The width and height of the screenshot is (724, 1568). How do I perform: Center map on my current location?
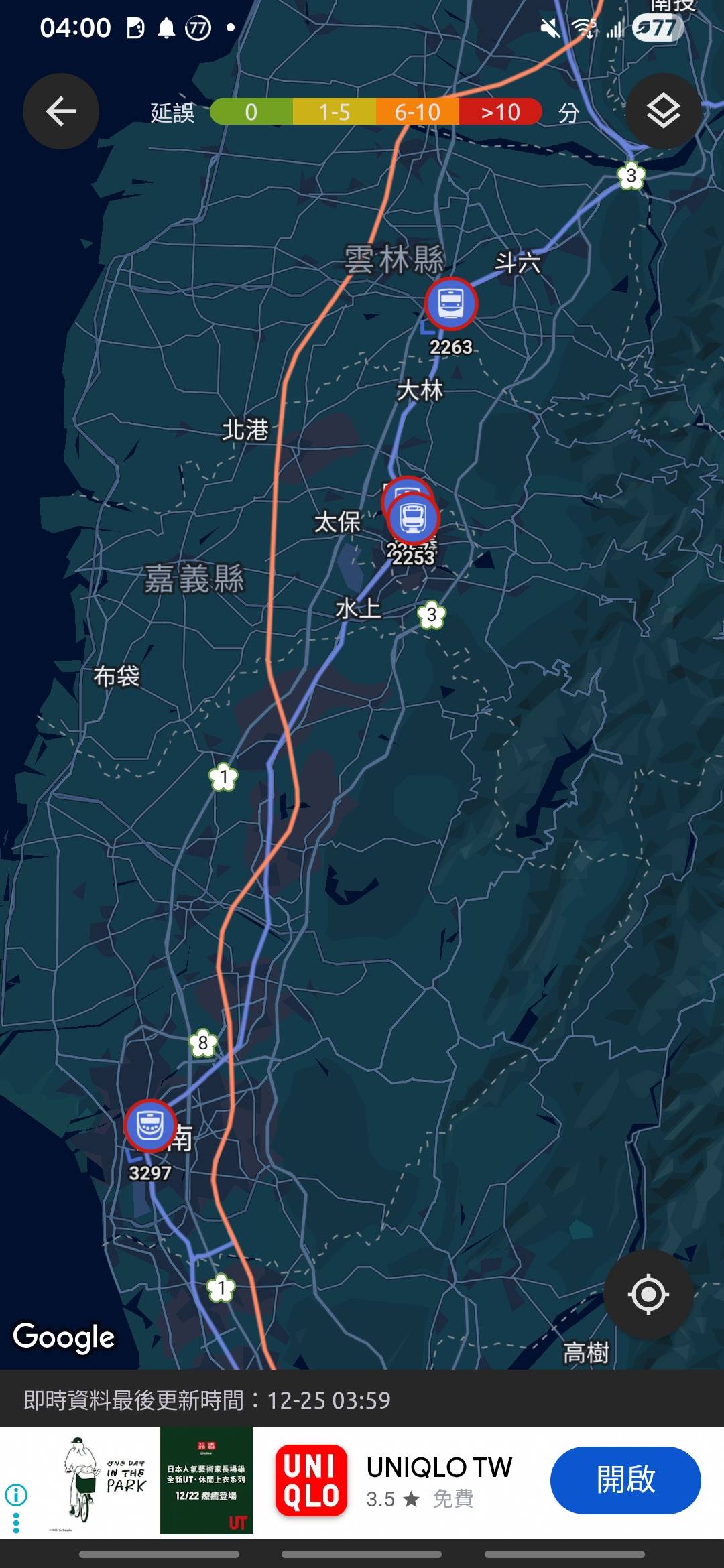648,1294
